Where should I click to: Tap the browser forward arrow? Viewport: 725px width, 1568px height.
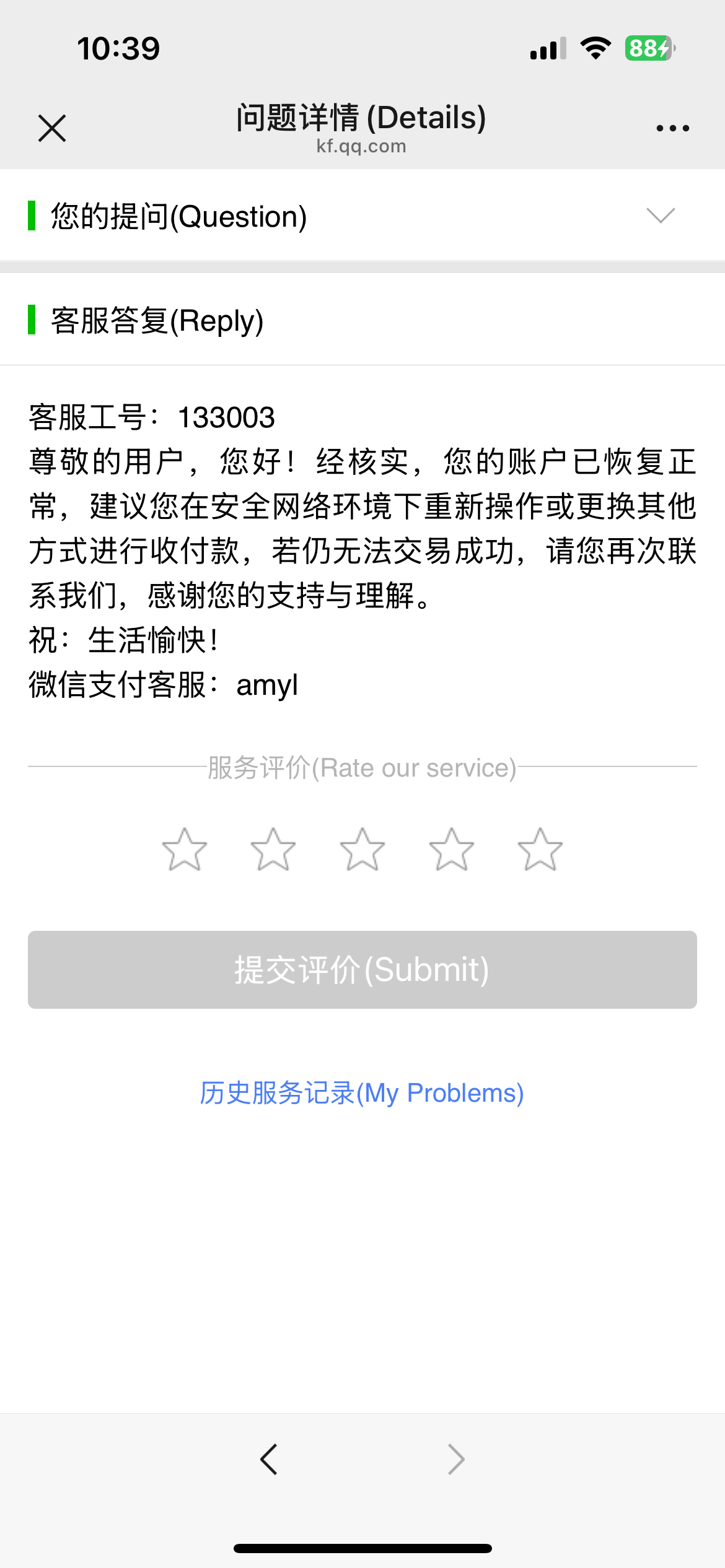pos(456,1460)
